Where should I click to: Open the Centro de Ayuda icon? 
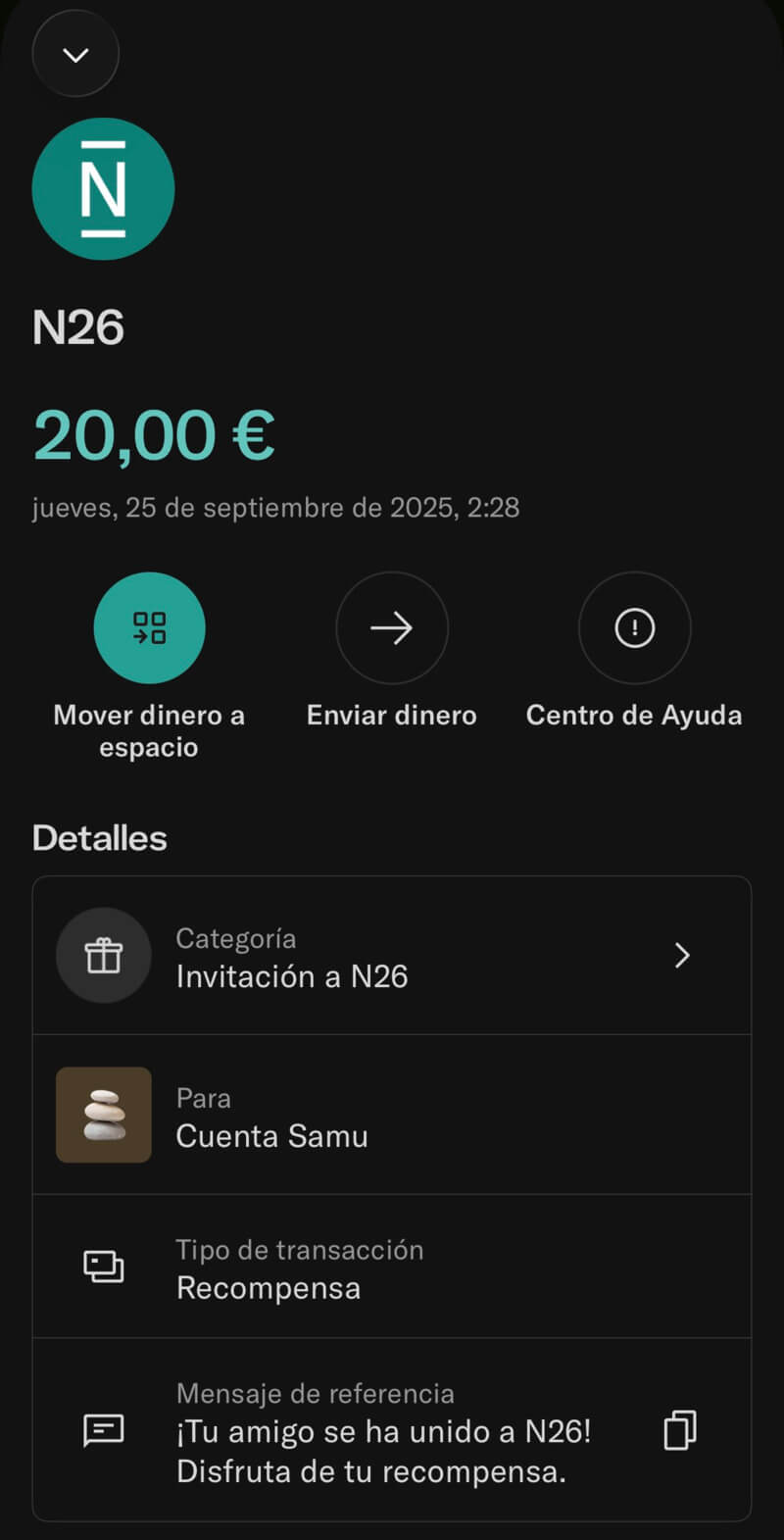634,628
